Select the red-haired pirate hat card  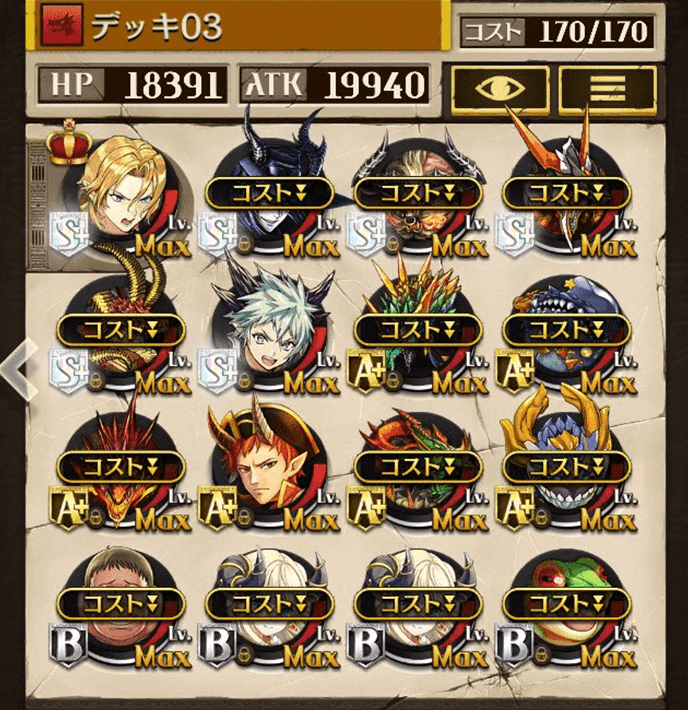coord(270,467)
